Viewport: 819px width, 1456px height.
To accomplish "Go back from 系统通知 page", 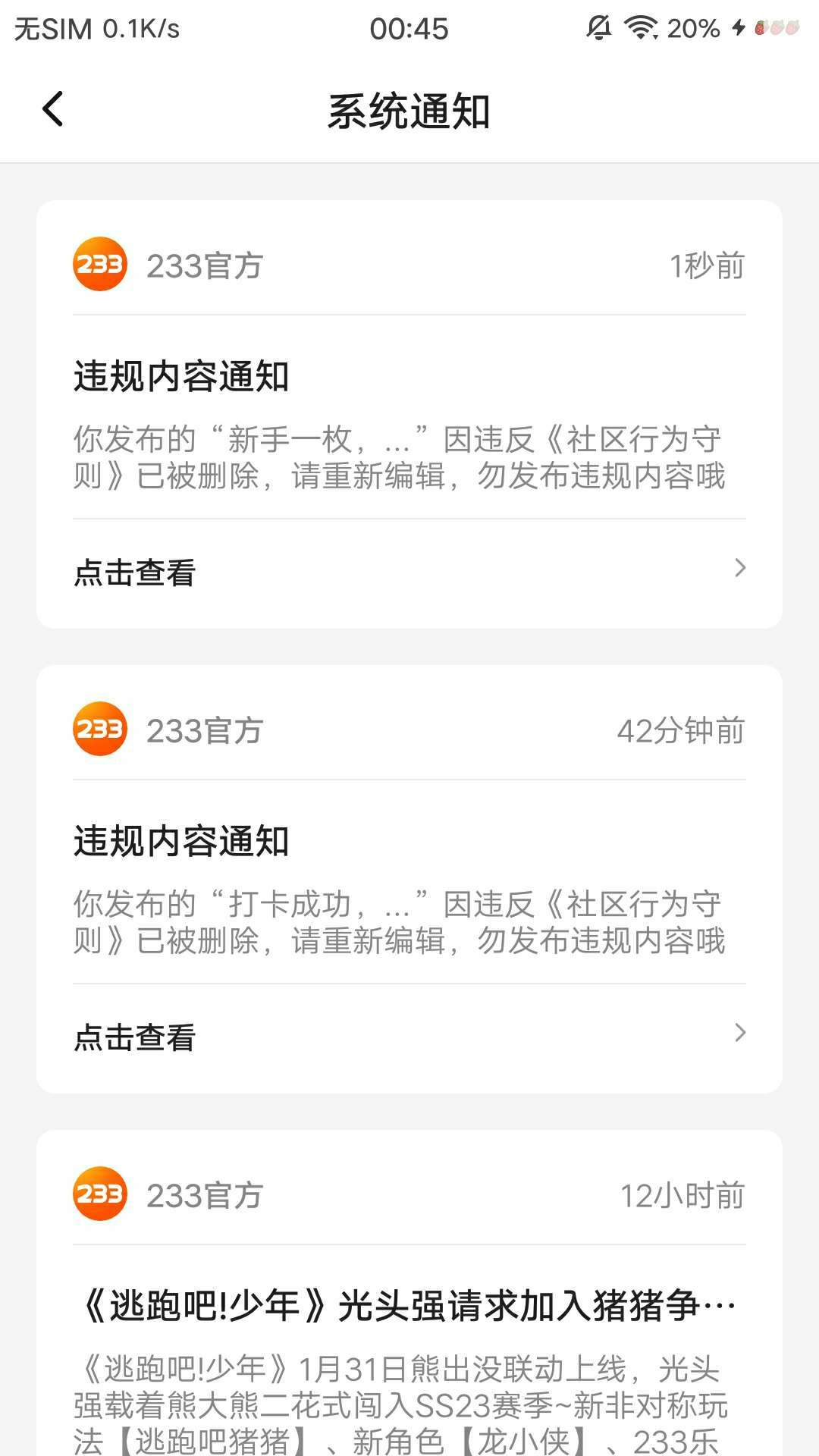I will click(53, 109).
